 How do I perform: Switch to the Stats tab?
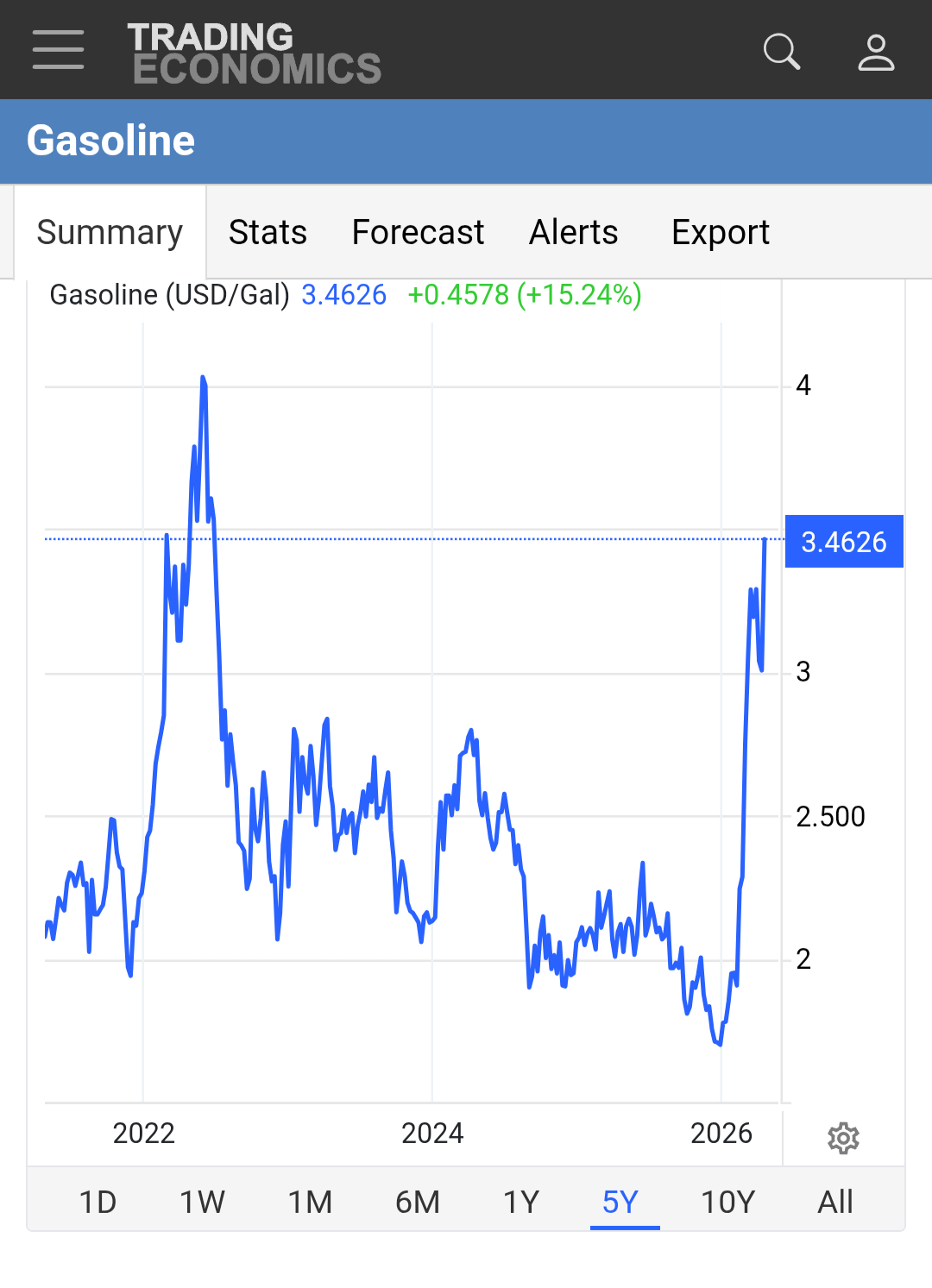coord(268,233)
